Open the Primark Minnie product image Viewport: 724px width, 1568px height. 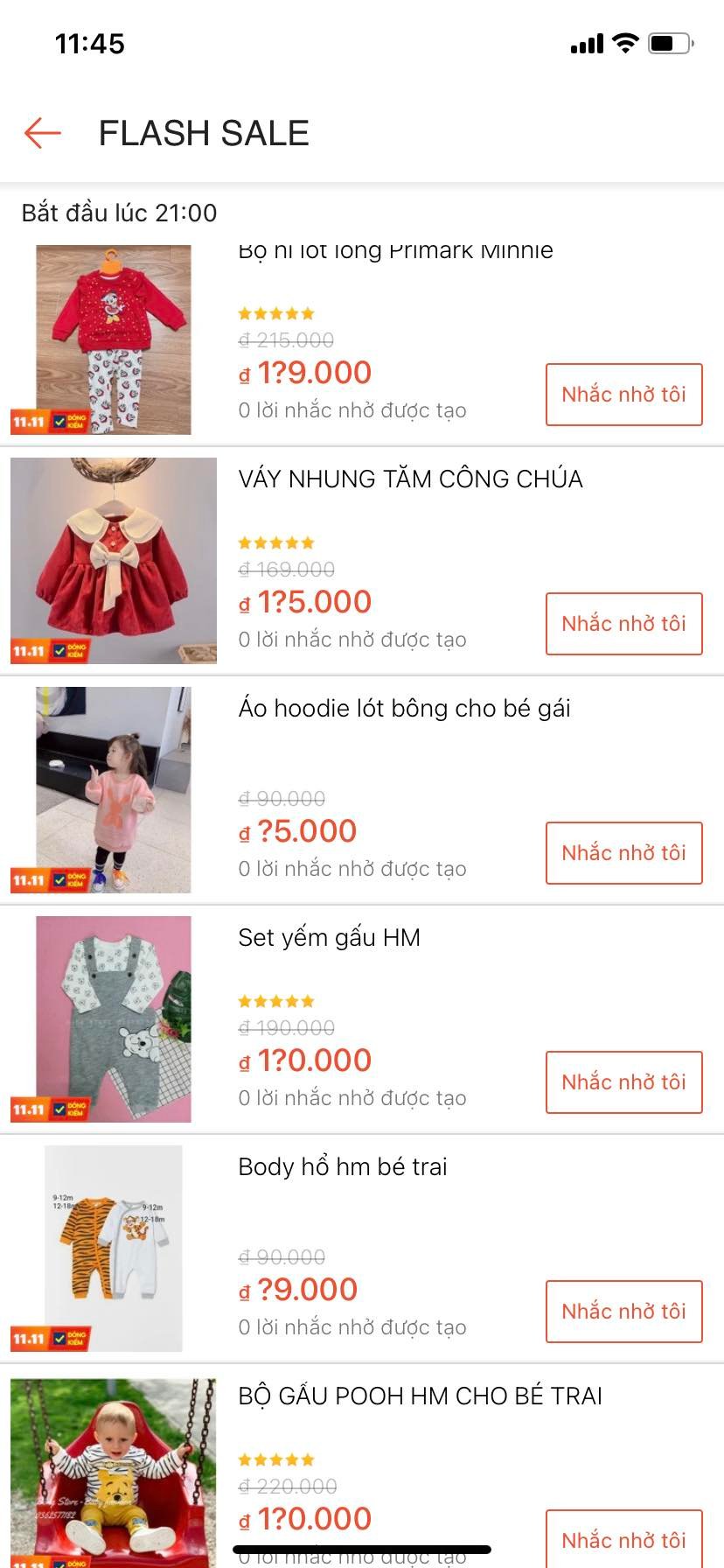tap(114, 339)
